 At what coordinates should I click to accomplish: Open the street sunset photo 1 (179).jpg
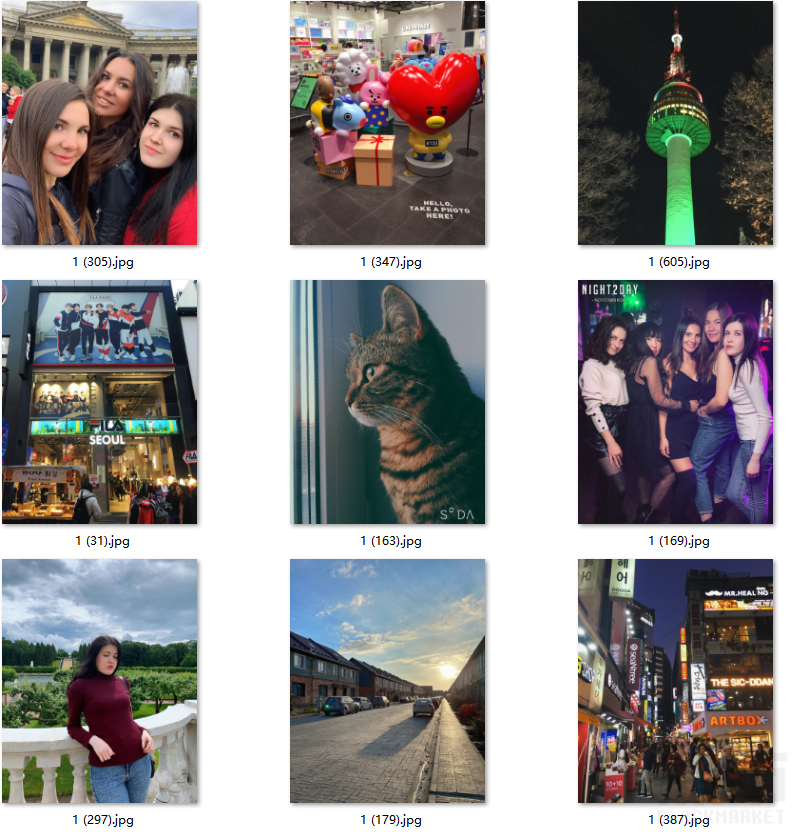point(388,681)
